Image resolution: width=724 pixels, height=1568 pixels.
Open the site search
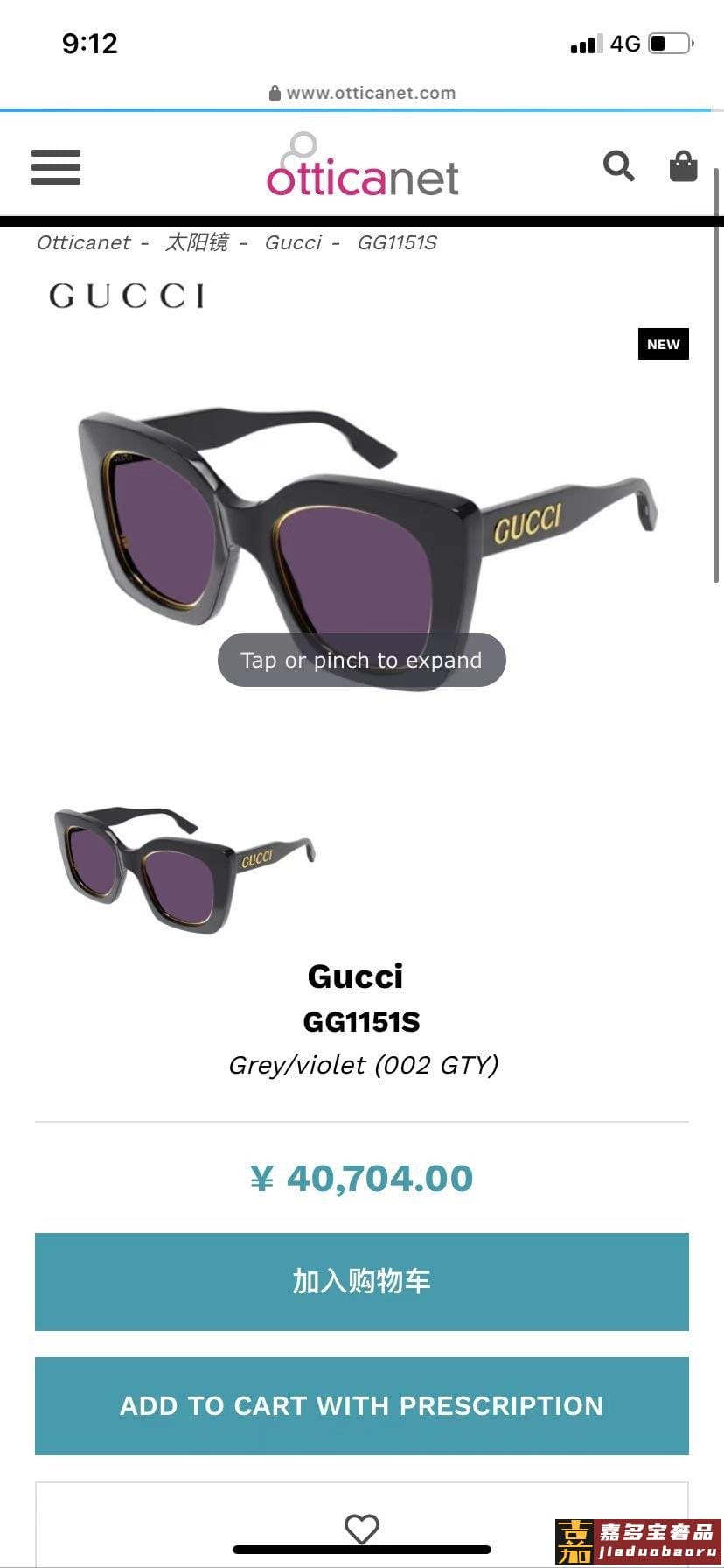click(x=618, y=165)
